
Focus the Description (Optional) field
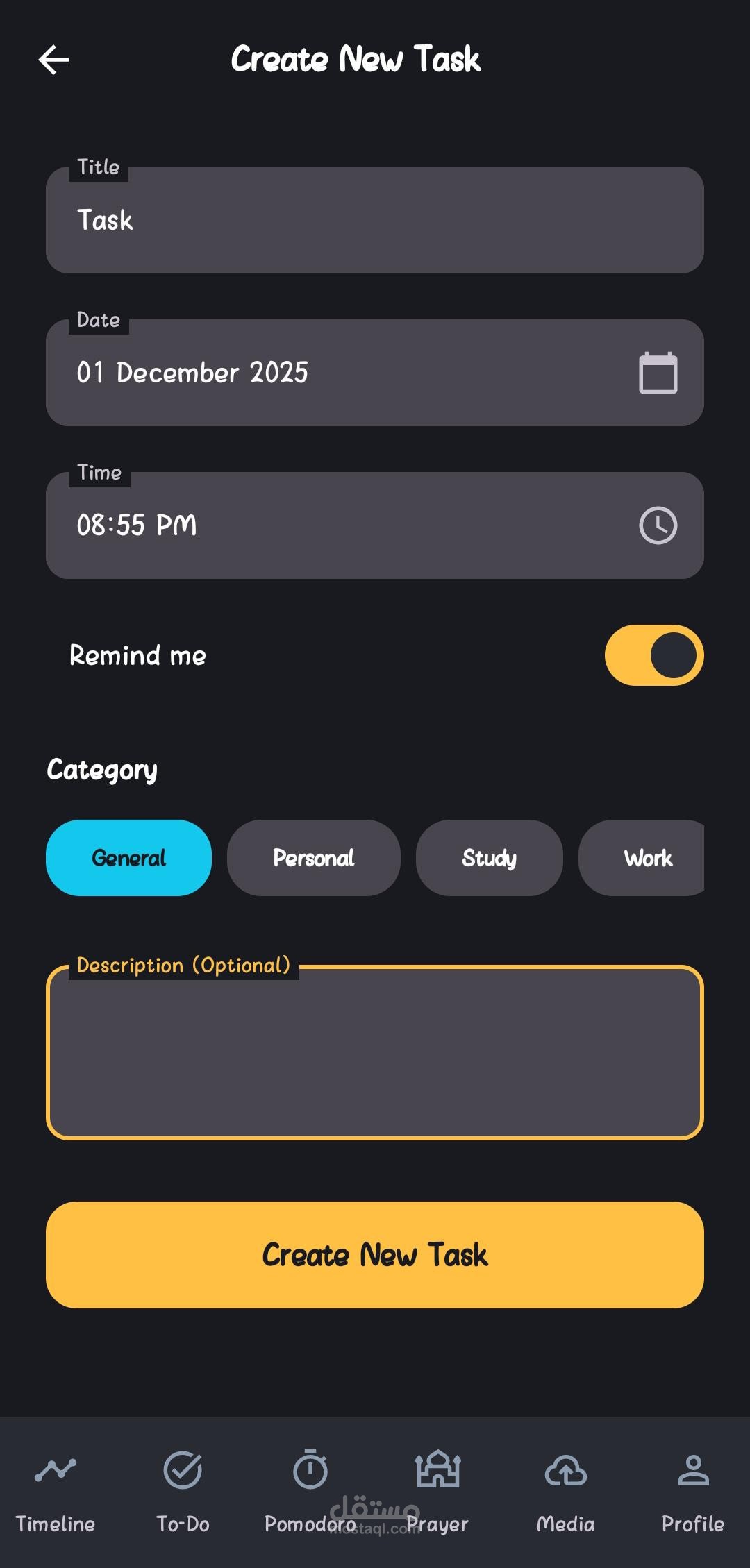[x=375, y=1052]
